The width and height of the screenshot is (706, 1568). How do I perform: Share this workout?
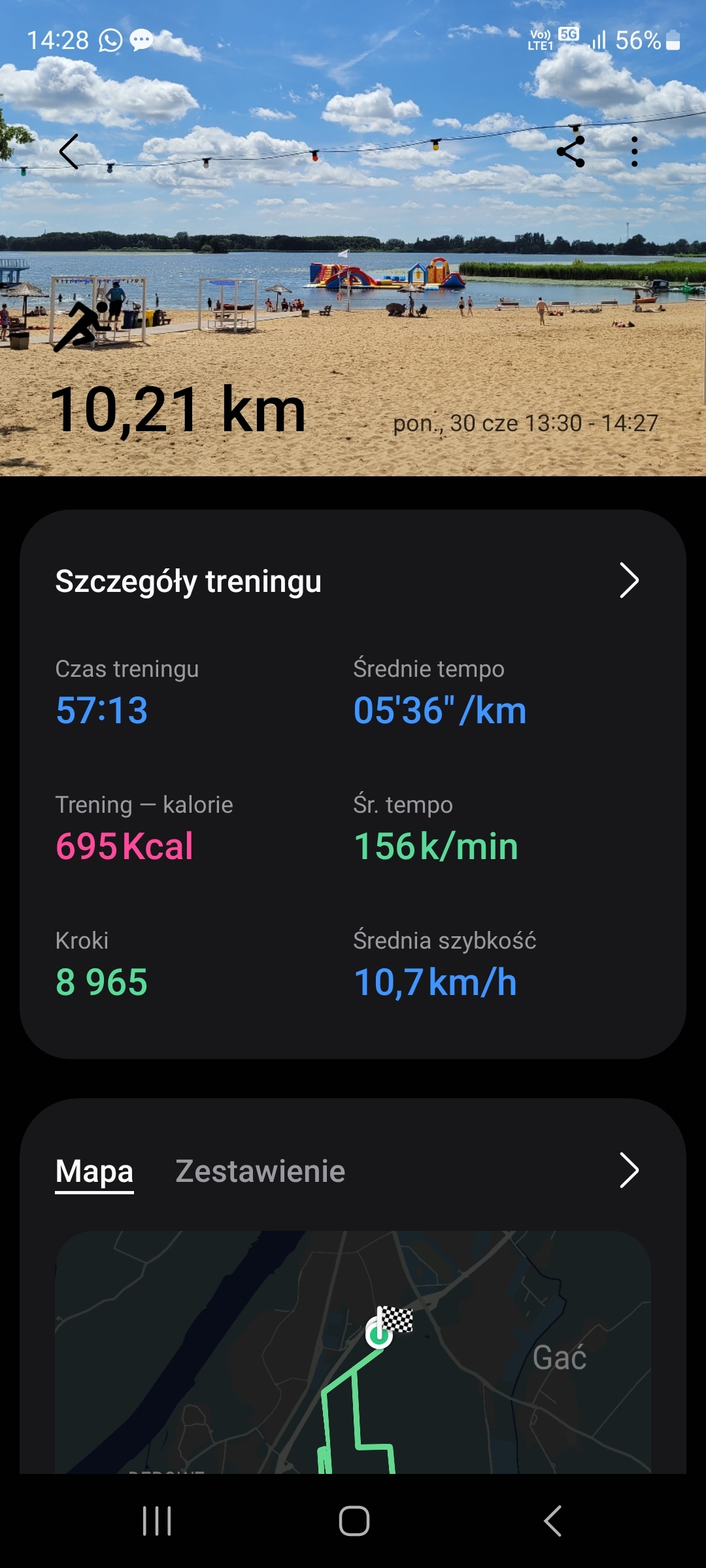(571, 152)
